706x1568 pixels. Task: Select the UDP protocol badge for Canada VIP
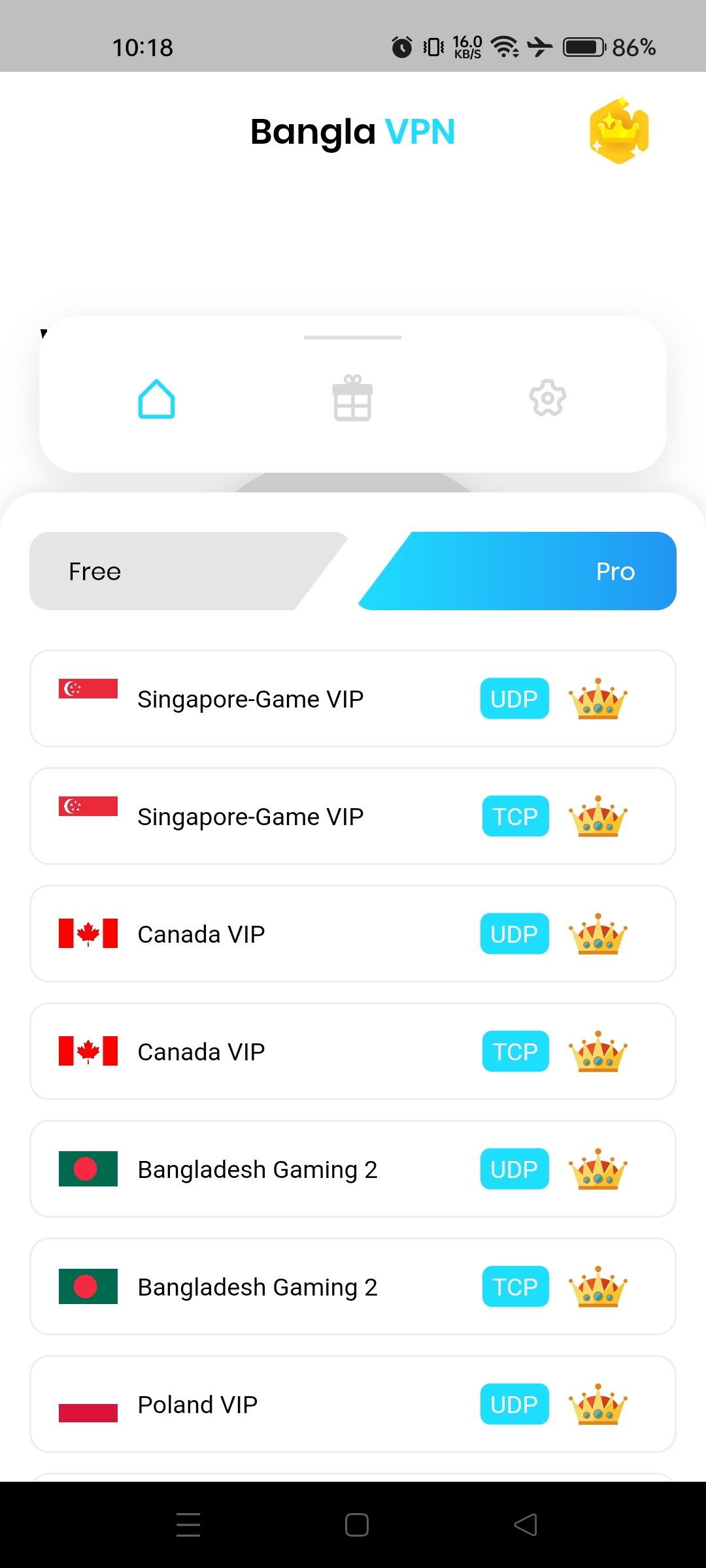tap(514, 934)
